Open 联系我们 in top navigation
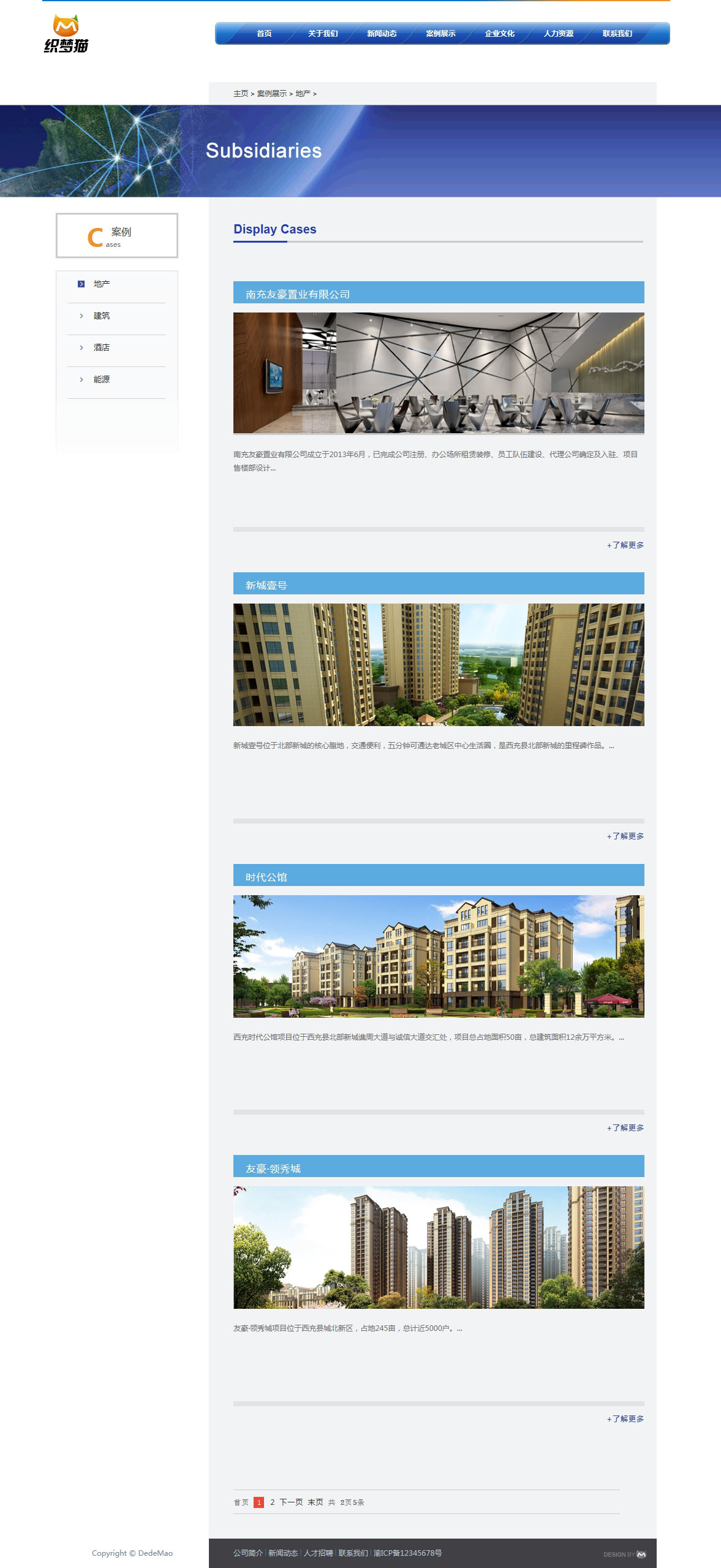721x1568 pixels. [x=617, y=34]
